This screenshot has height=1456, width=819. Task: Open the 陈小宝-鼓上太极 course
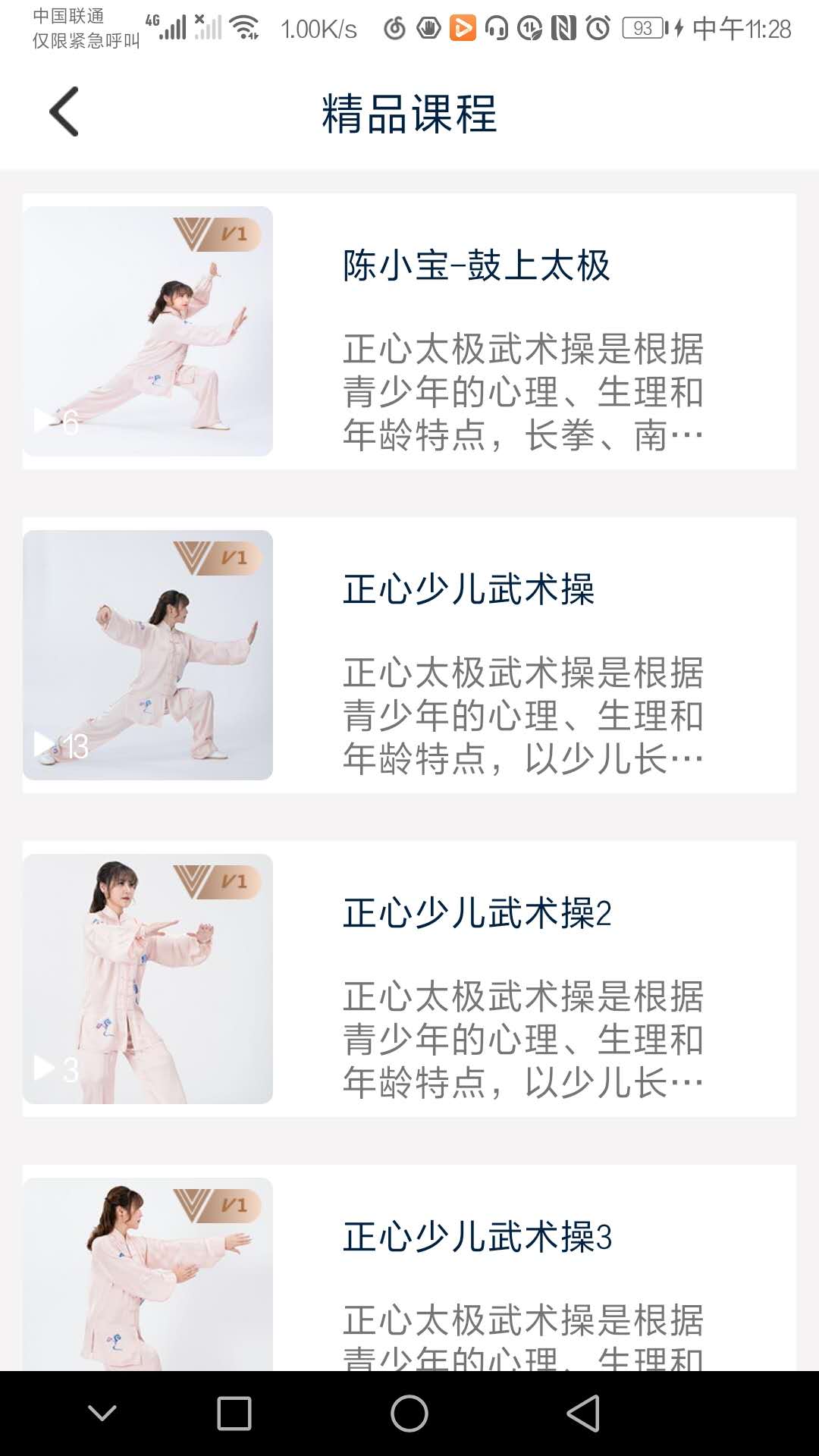click(409, 331)
